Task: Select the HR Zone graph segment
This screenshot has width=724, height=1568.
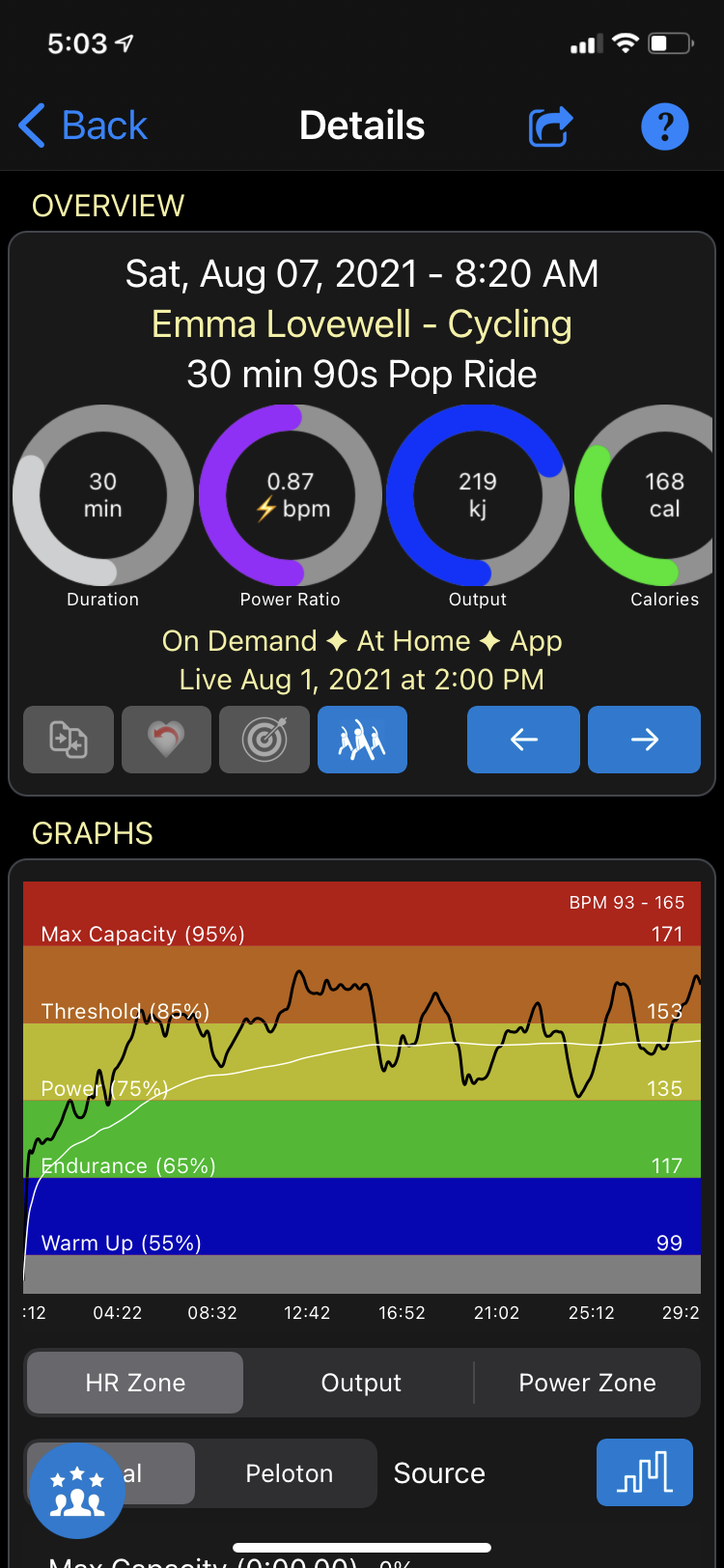Action: pos(135,1383)
